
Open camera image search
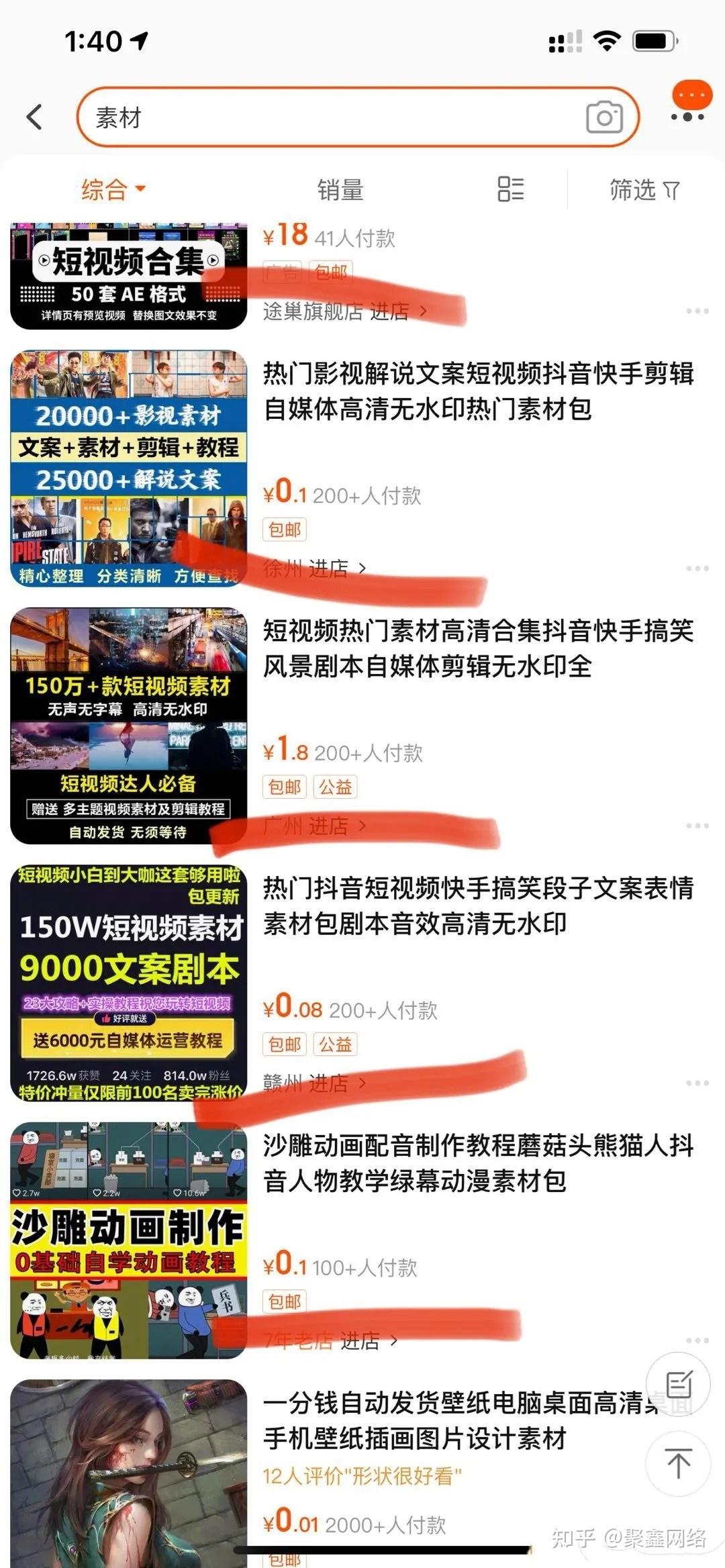[604, 118]
